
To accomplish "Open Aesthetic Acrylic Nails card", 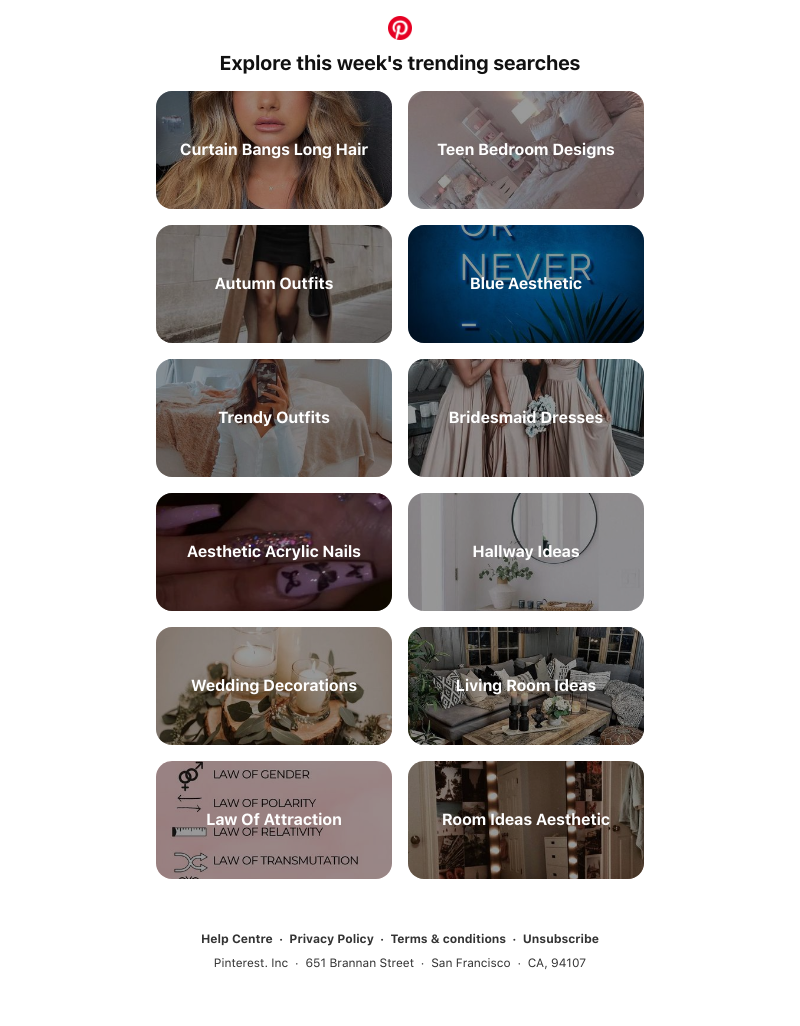I will click(274, 552).
